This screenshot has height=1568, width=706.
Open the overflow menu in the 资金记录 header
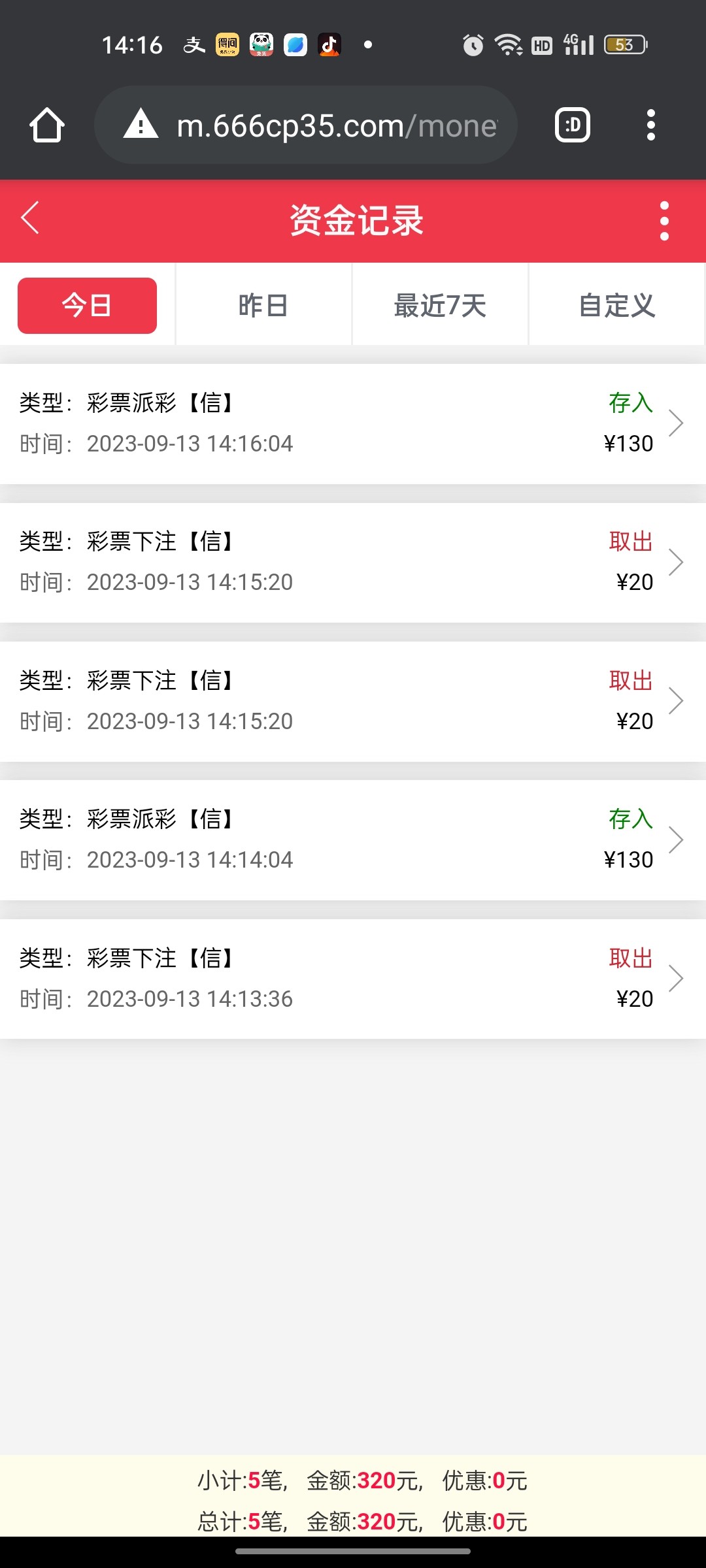click(664, 221)
